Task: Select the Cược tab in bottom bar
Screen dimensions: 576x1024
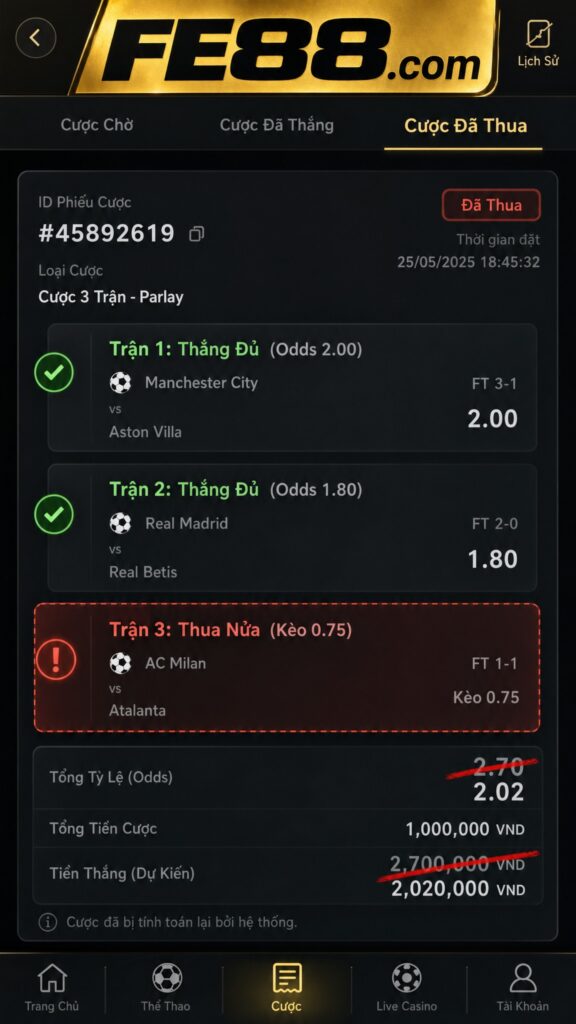Action: click(287, 987)
